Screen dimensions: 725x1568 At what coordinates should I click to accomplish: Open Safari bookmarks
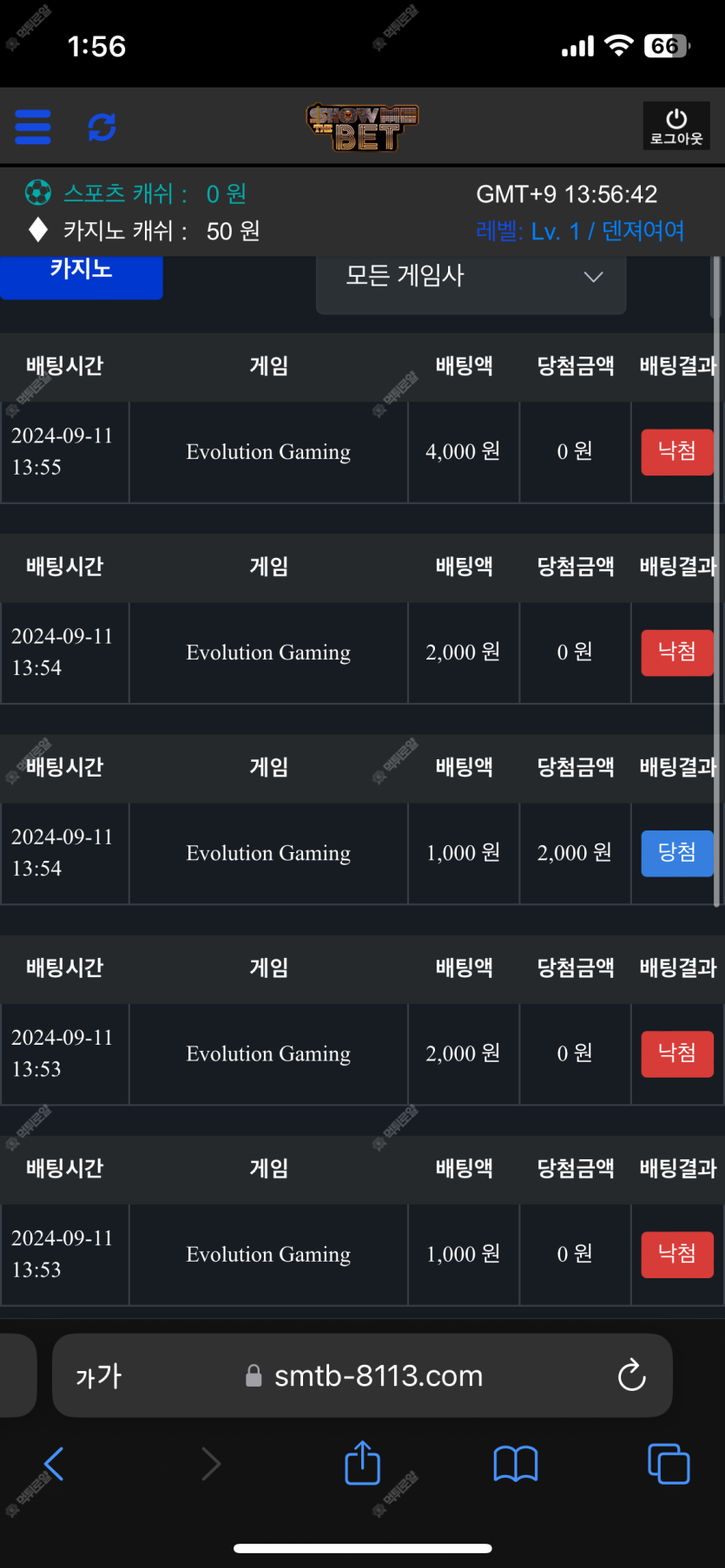[516, 1464]
